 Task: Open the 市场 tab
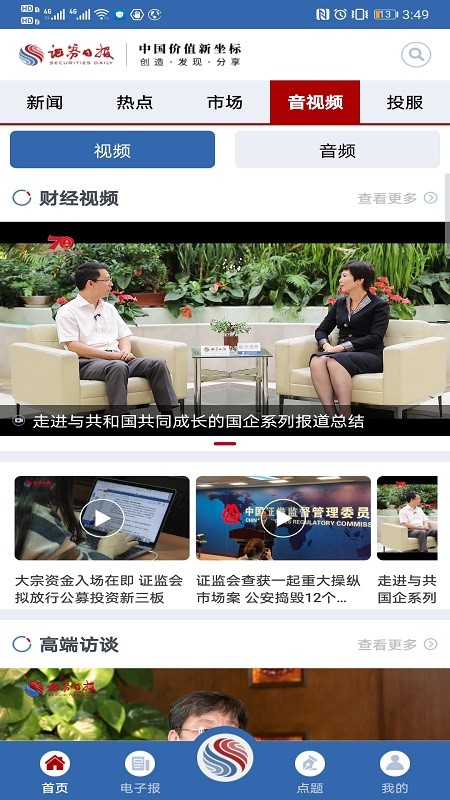tap(224, 102)
